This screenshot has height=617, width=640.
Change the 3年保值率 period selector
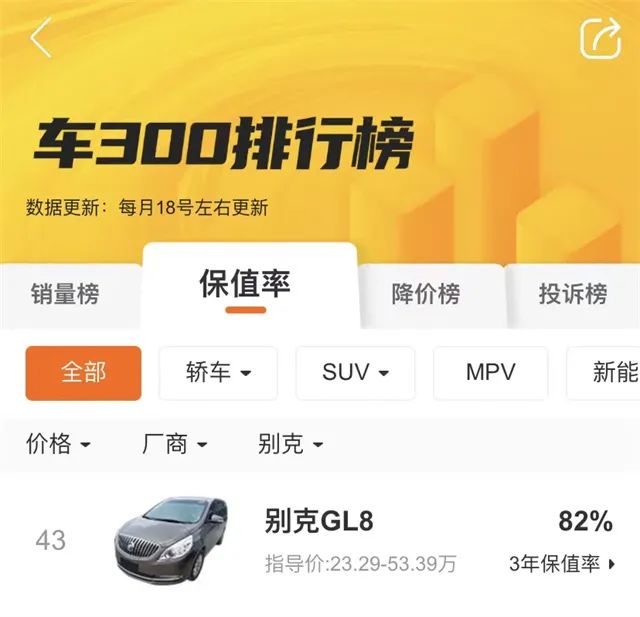tap(562, 564)
